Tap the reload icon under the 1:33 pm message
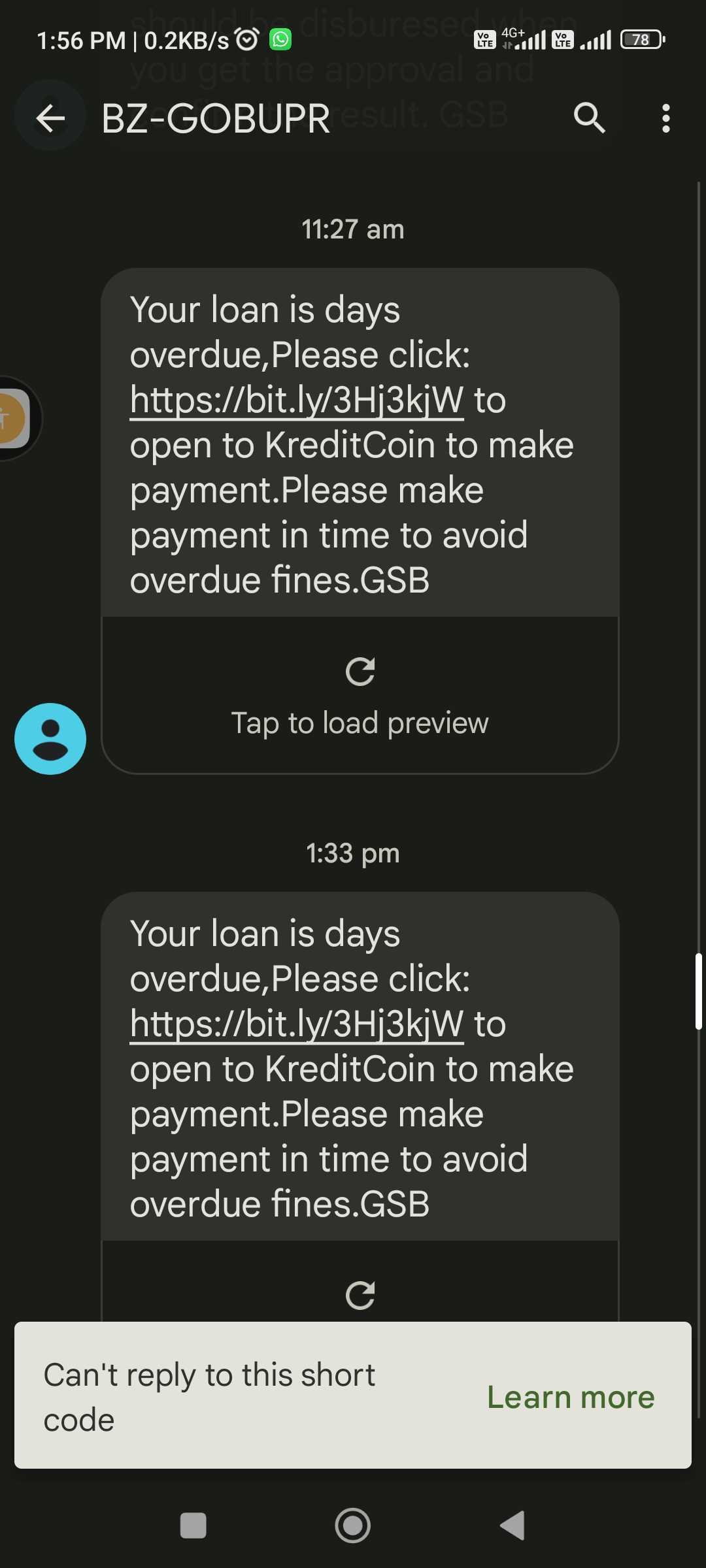The width and height of the screenshot is (706, 1568). point(360,1295)
